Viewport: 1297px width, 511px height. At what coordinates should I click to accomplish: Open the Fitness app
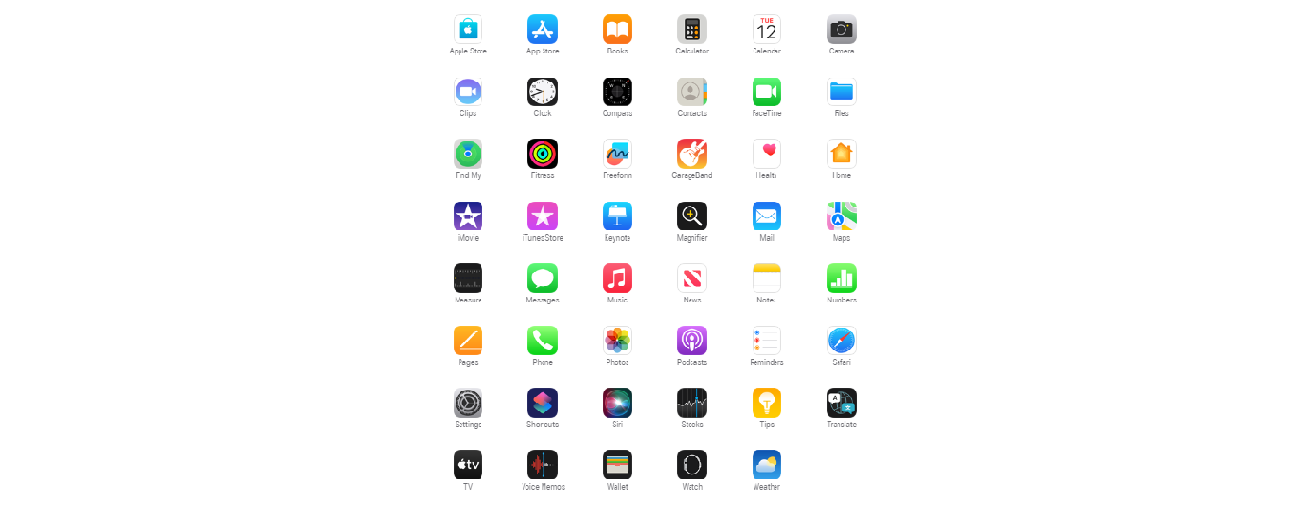(x=542, y=154)
